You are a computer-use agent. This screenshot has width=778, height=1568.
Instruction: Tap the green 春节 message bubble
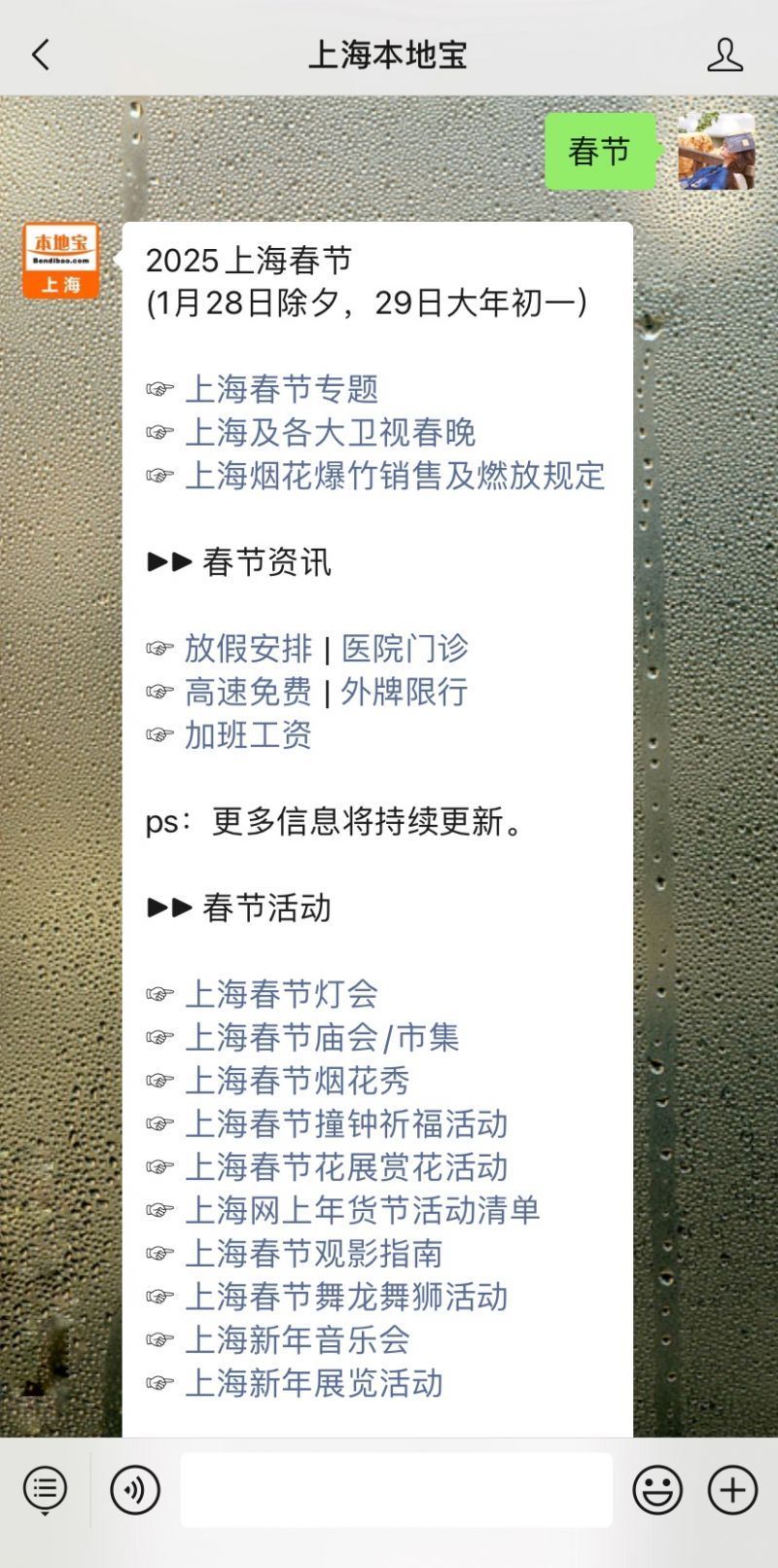click(600, 151)
